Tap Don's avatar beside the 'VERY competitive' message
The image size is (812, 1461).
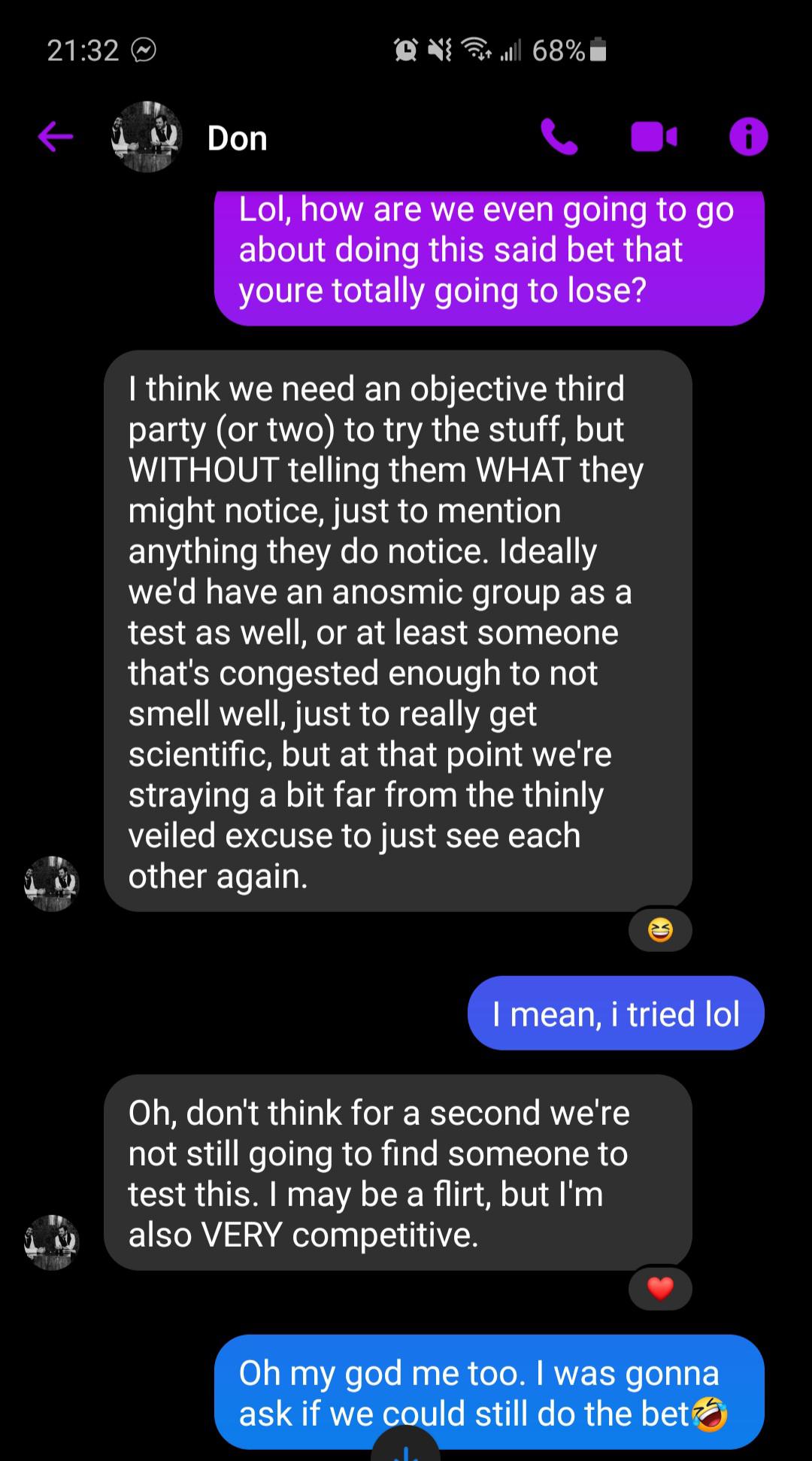point(52,1242)
